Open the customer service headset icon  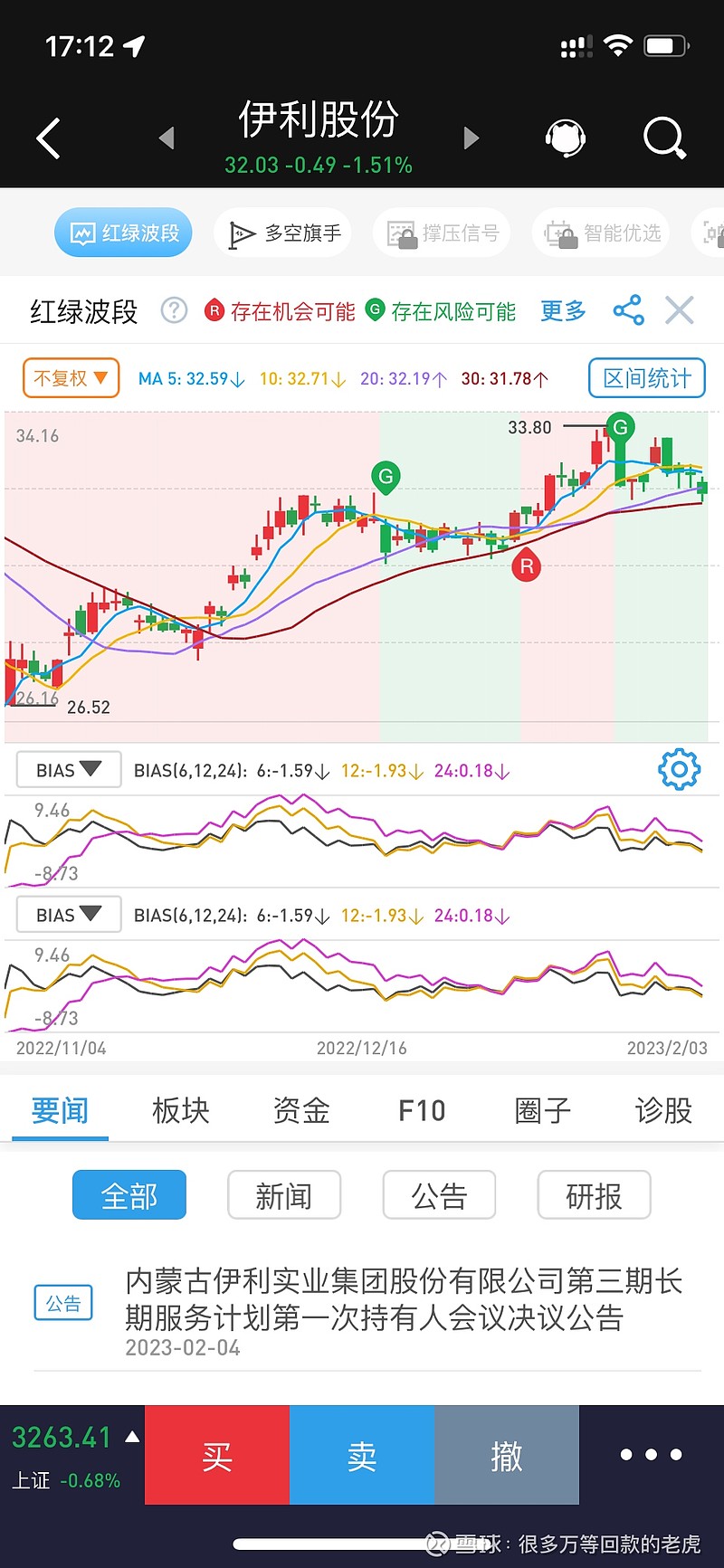[x=566, y=138]
